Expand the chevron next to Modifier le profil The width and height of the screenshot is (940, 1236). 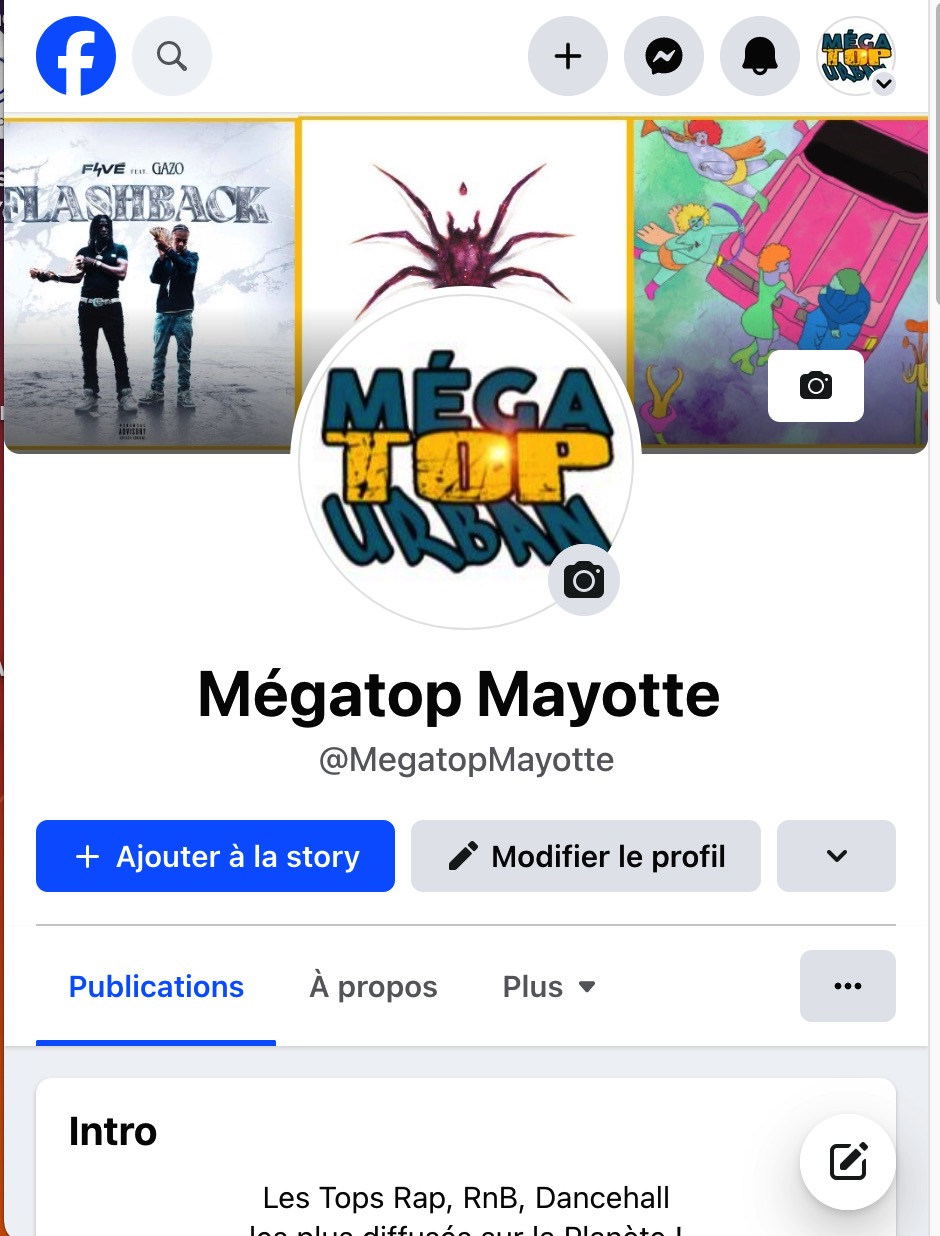837,856
